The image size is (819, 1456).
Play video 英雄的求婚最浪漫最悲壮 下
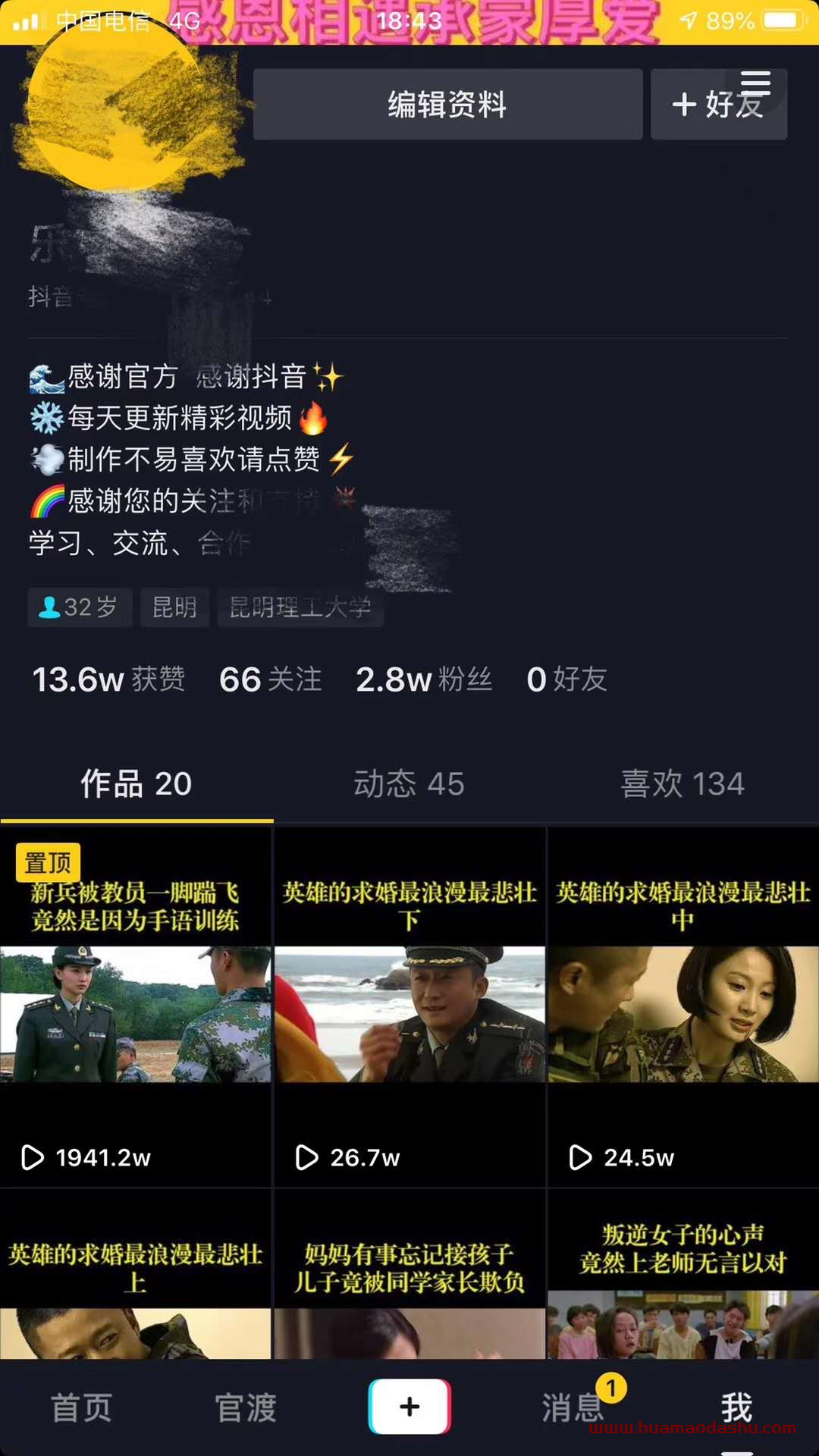[409, 1009]
